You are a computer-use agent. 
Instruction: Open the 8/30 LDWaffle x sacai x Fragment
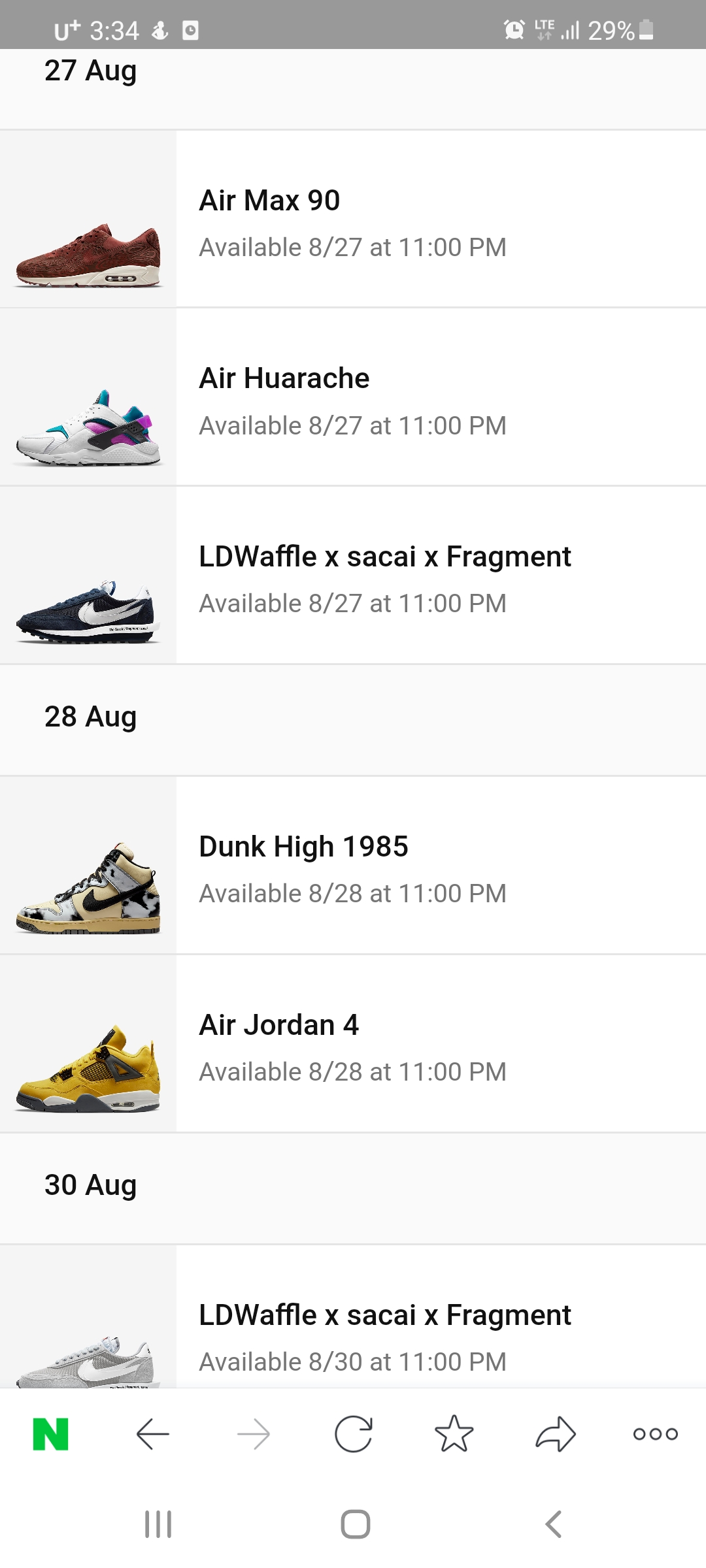point(353,1326)
